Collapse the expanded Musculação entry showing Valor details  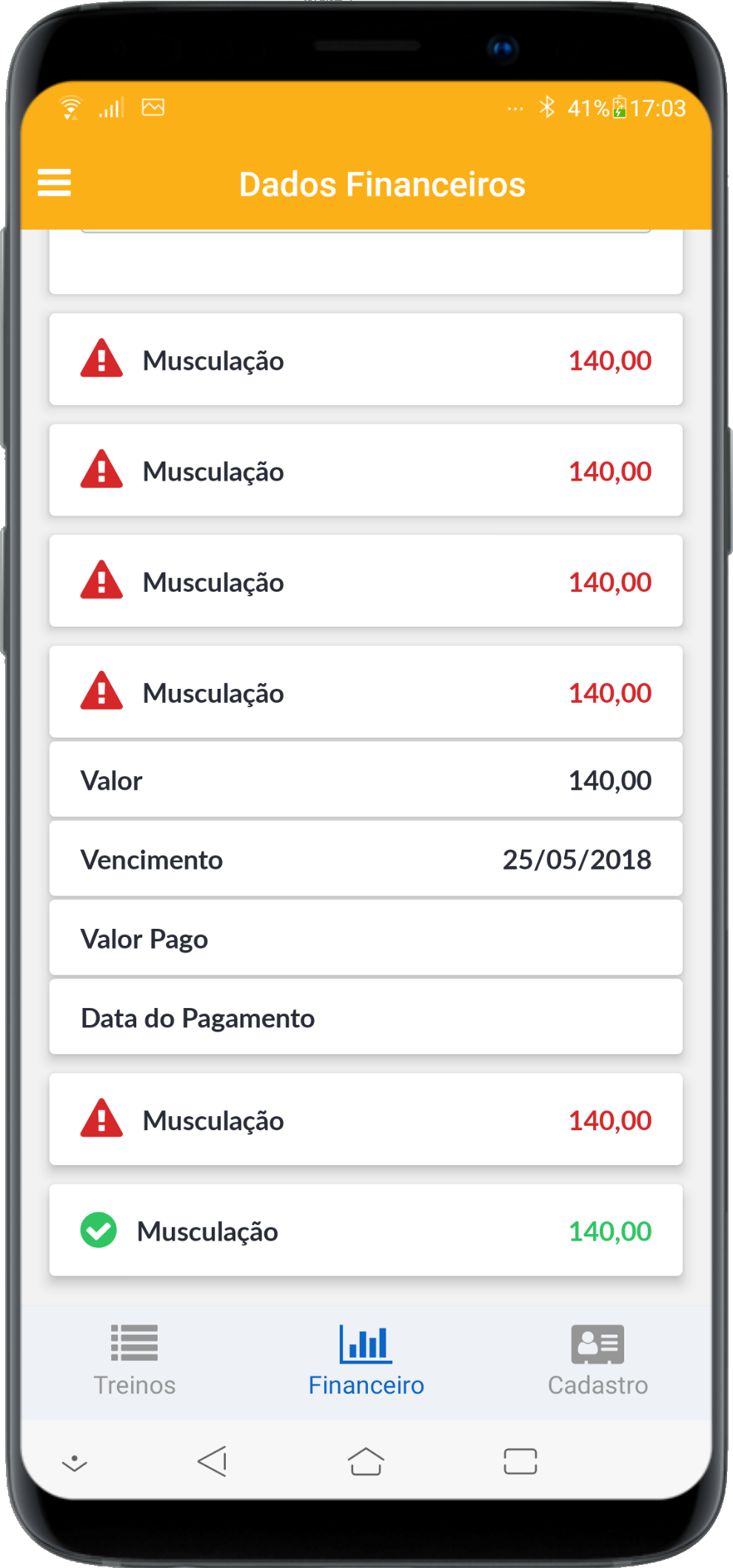366,693
